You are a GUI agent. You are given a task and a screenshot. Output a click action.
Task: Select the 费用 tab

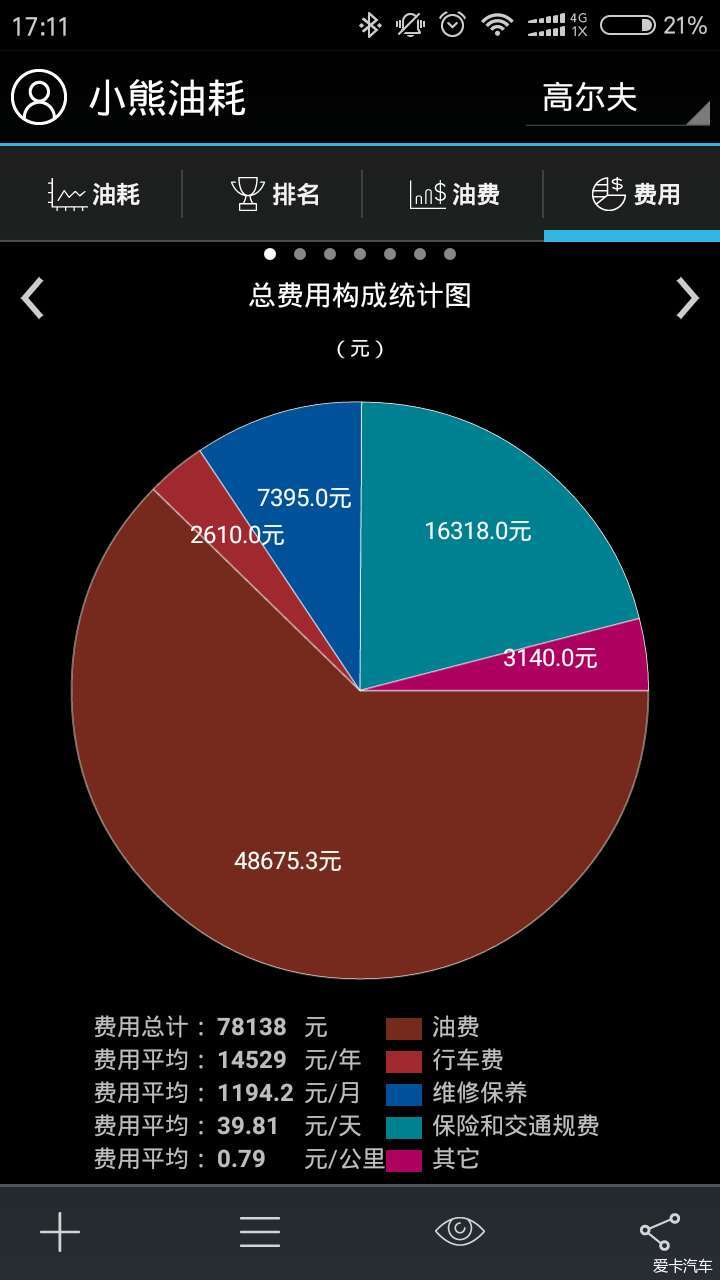pos(635,194)
